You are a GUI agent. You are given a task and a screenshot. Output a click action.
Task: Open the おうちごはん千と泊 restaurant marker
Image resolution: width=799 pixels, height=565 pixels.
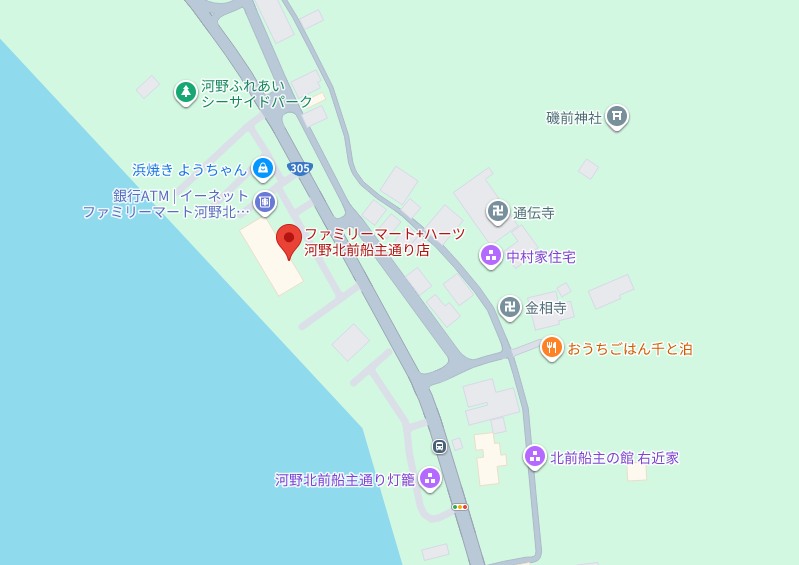coord(551,348)
